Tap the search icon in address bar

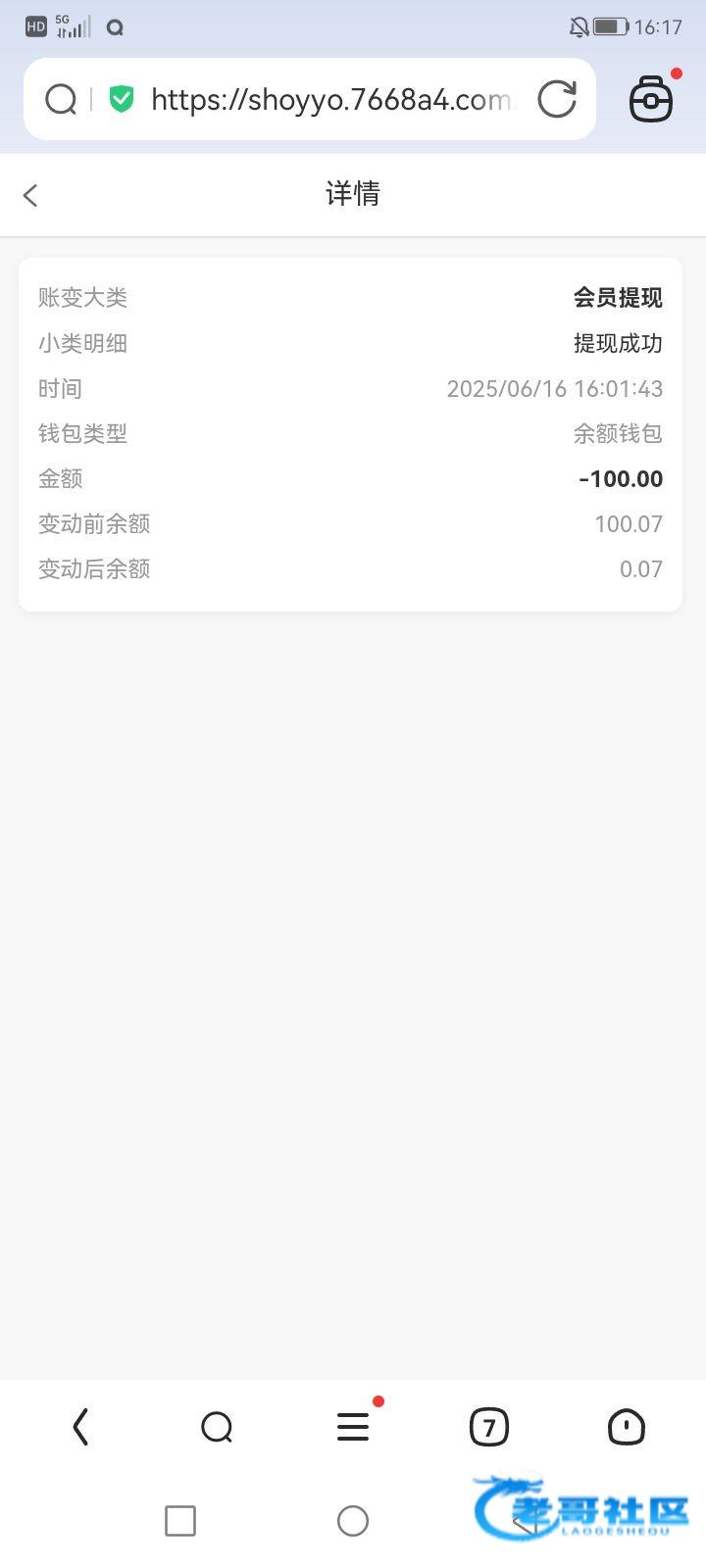(61, 99)
